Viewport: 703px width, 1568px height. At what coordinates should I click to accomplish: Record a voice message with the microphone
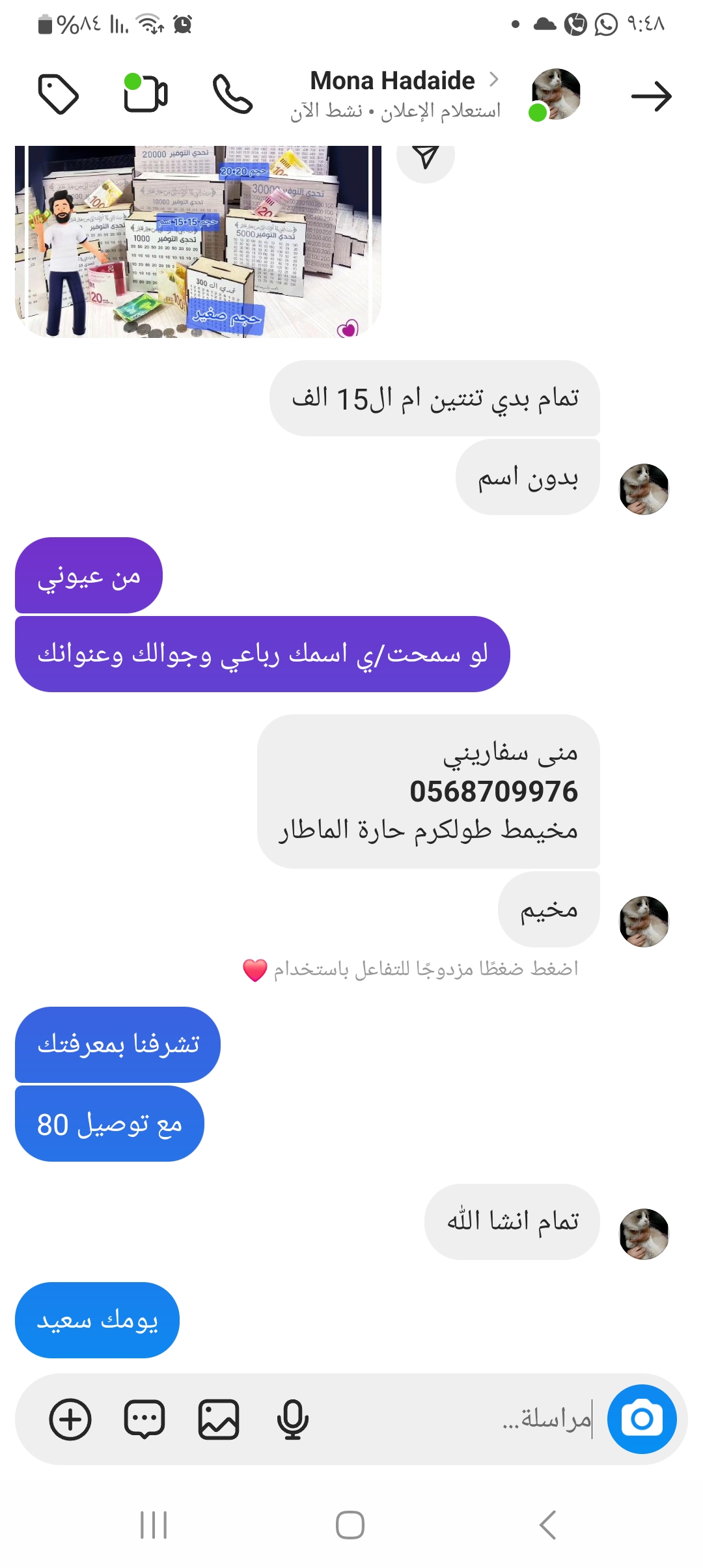pyautogui.click(x=292, y=1419)
